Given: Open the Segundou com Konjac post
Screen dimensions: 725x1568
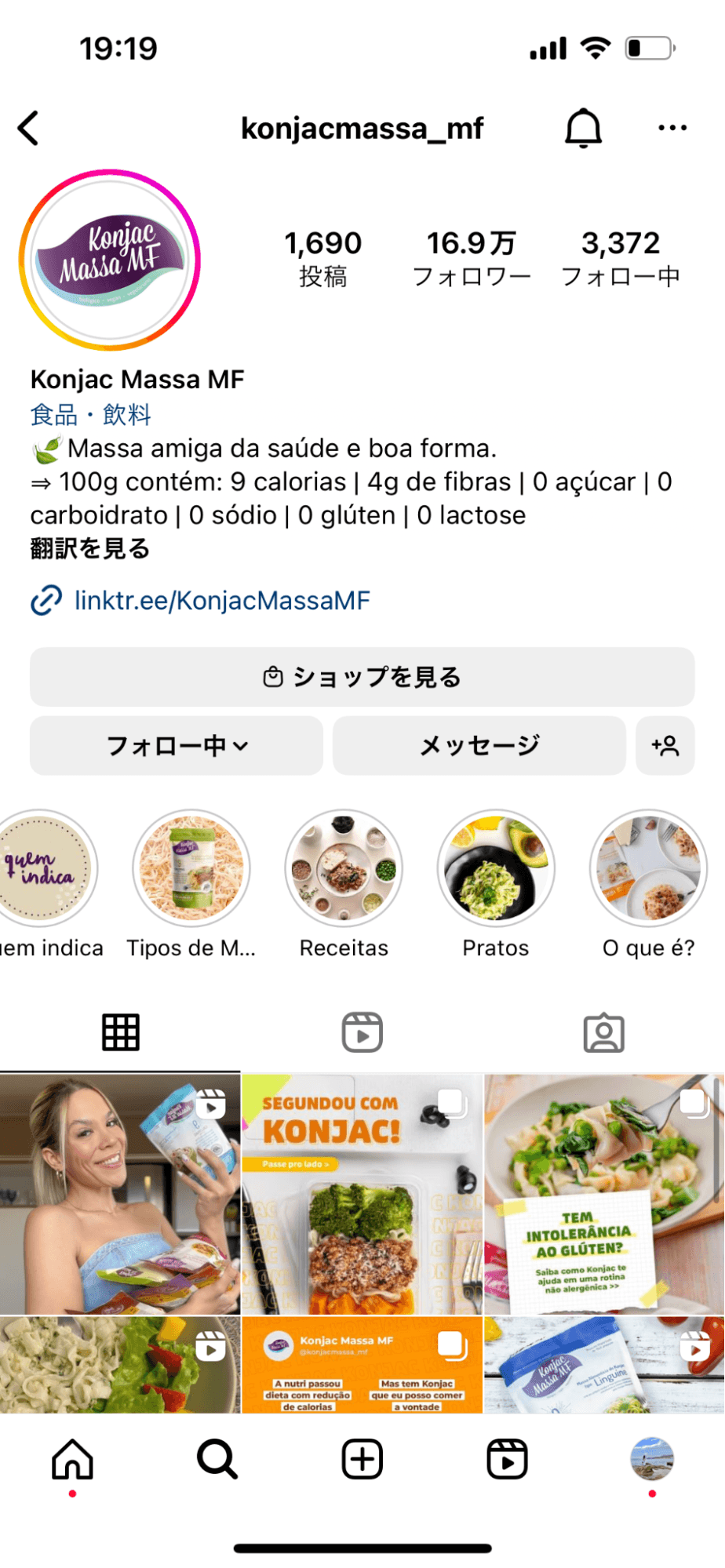Looking at the screenshot, I should point(362,1194).
